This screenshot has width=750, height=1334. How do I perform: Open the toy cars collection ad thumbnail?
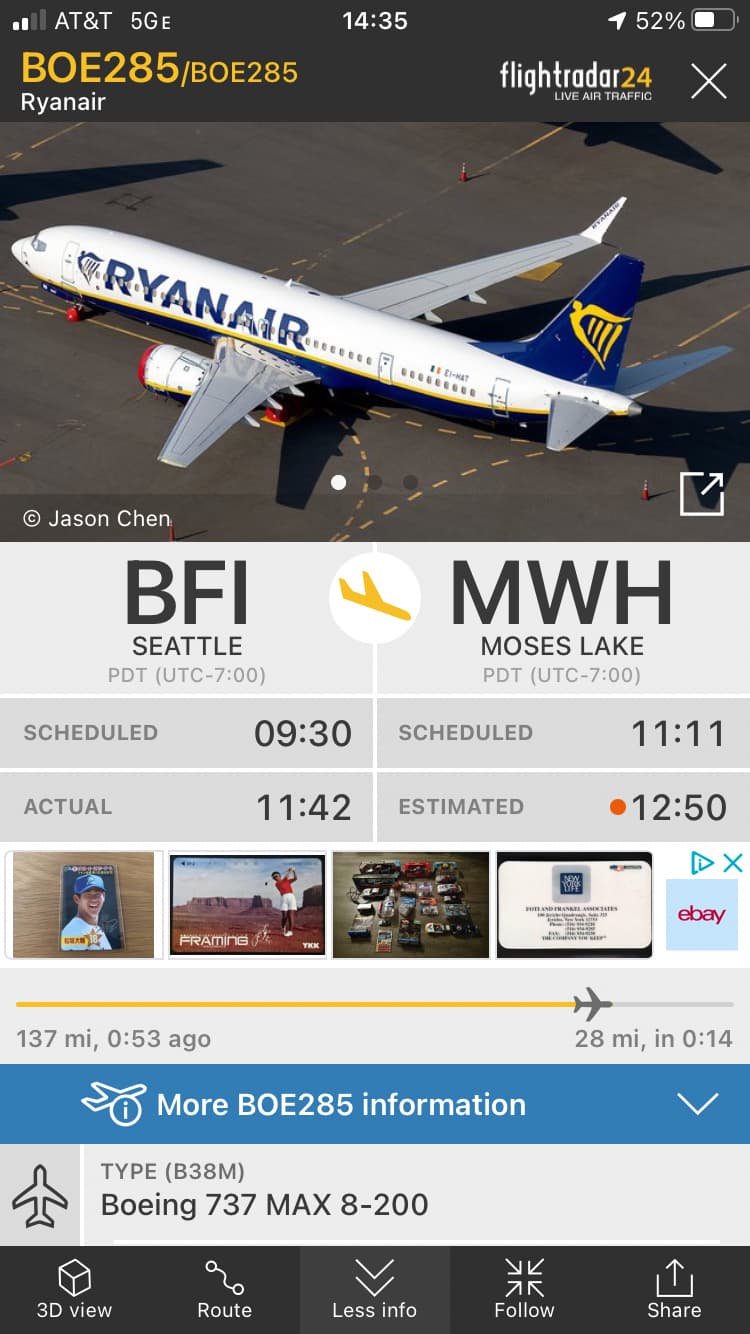point(411,905)
